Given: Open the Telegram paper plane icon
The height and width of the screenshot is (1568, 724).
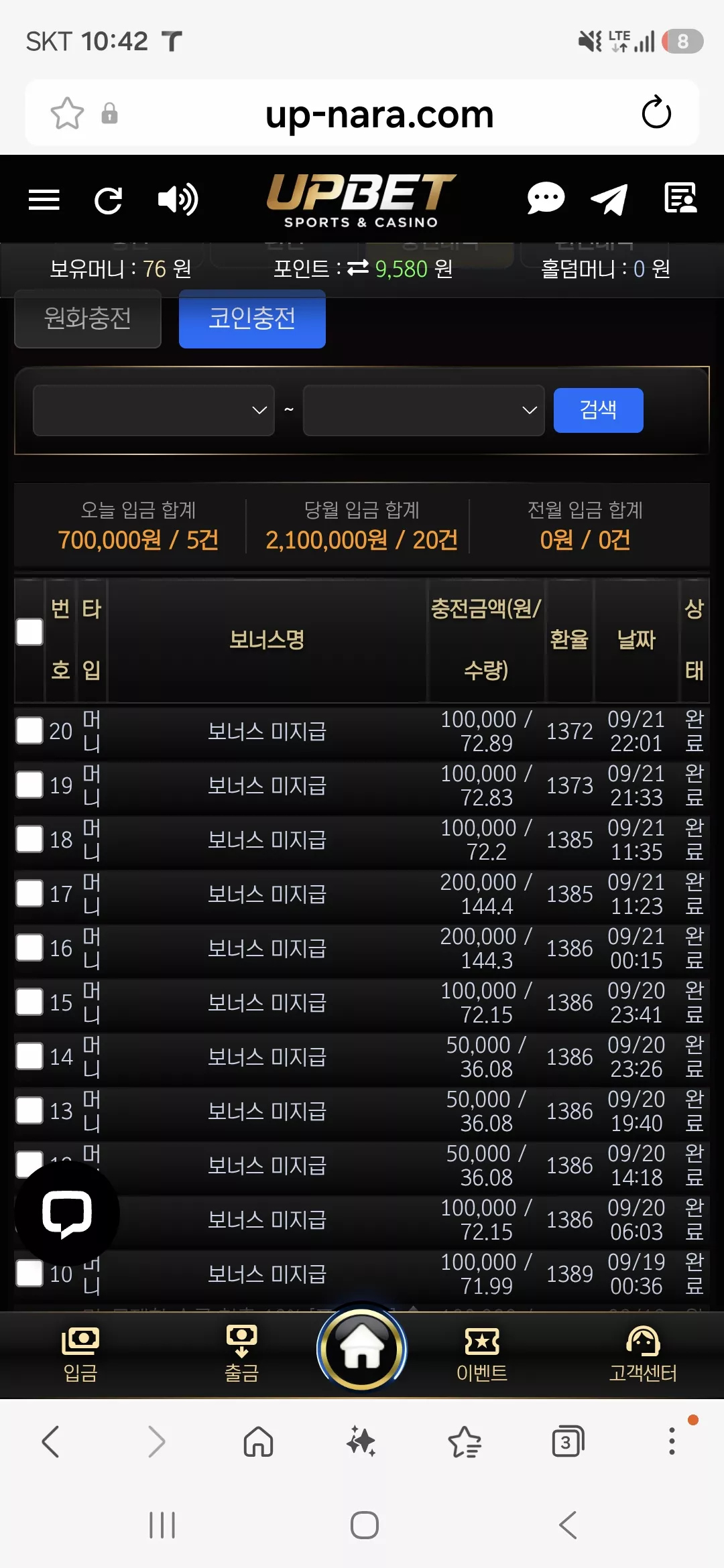Looking at the screenshot, I should pyautogui.click(x=609, y=199).
